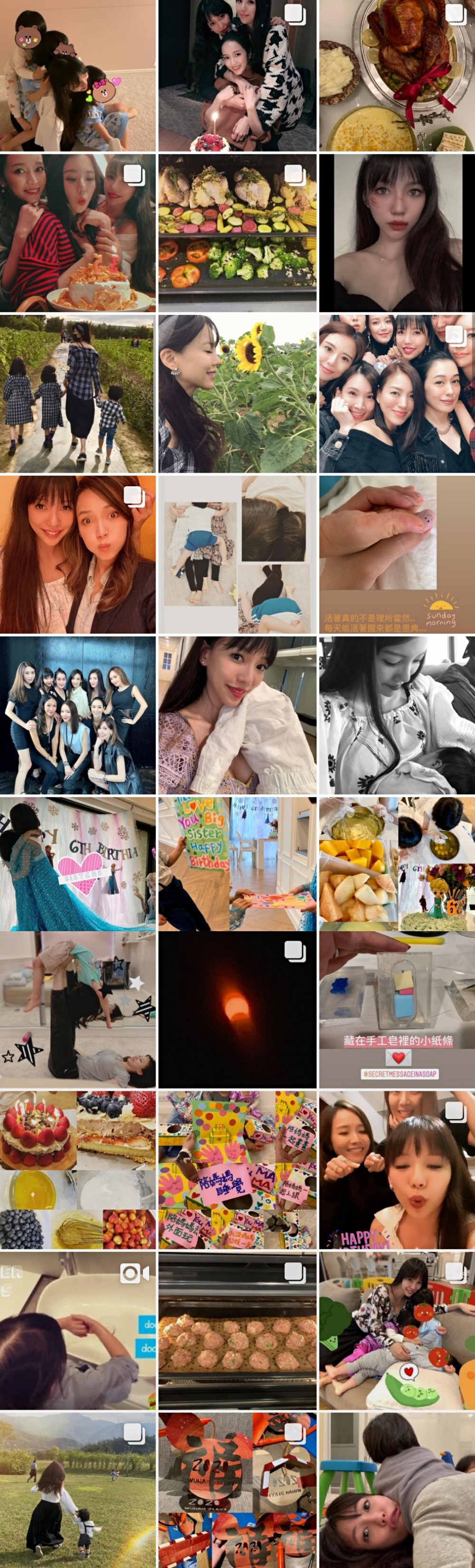Image resolution: width=475 pixels, height=1568 pixels.
Task: View the group photo on the blue stage
Action: [77, 715]
